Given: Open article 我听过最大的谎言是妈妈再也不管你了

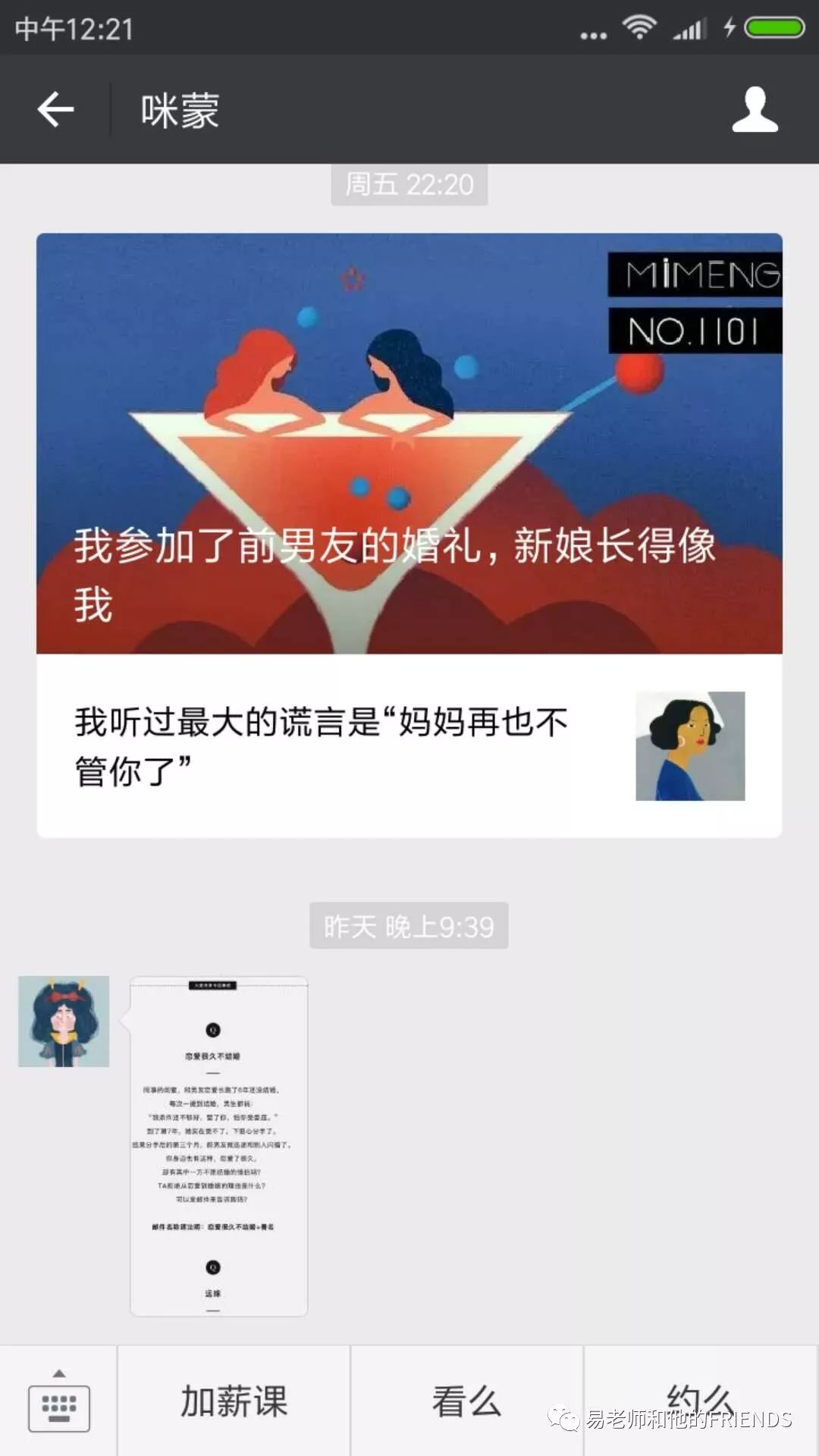Looking at the screenshot, I should coord(409,746).
